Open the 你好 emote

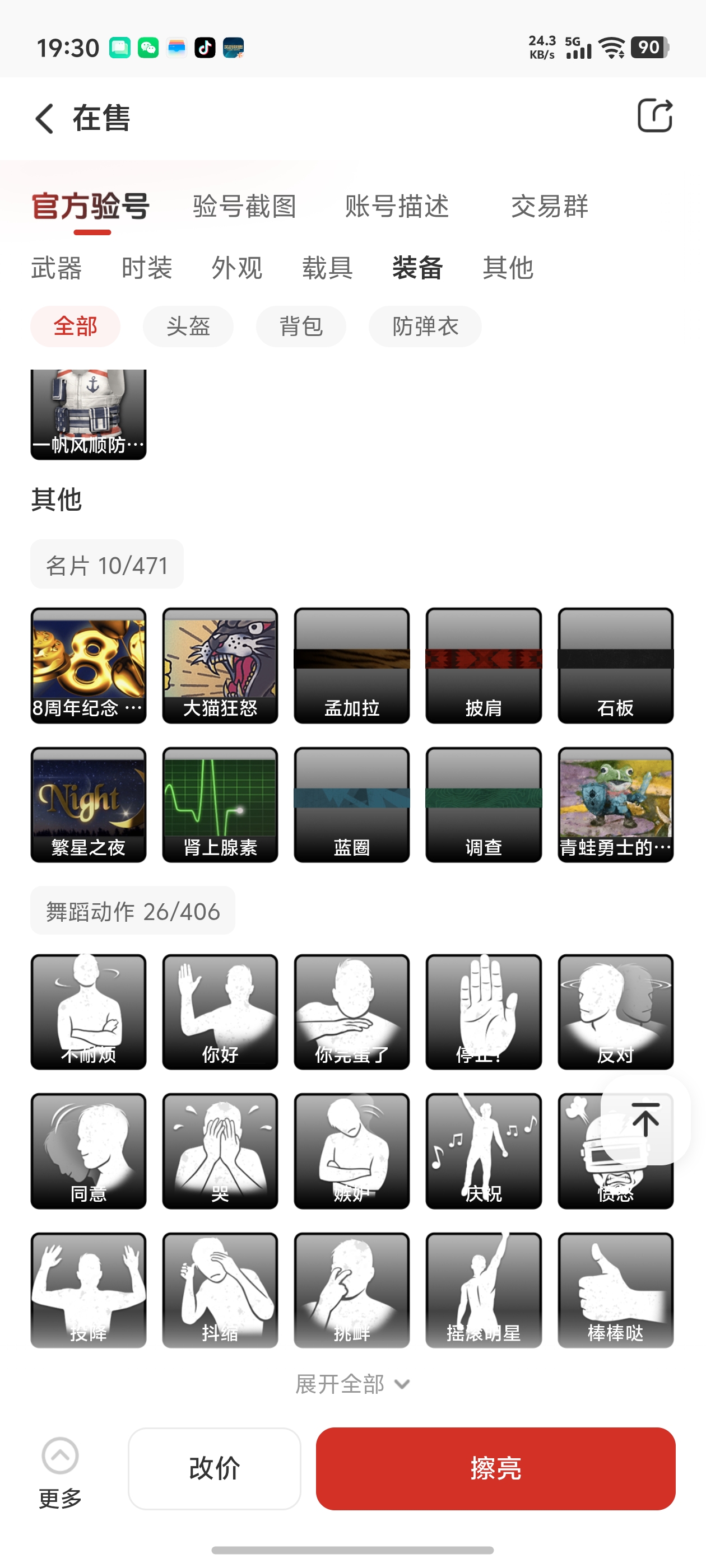click(x=220, y=1011)
